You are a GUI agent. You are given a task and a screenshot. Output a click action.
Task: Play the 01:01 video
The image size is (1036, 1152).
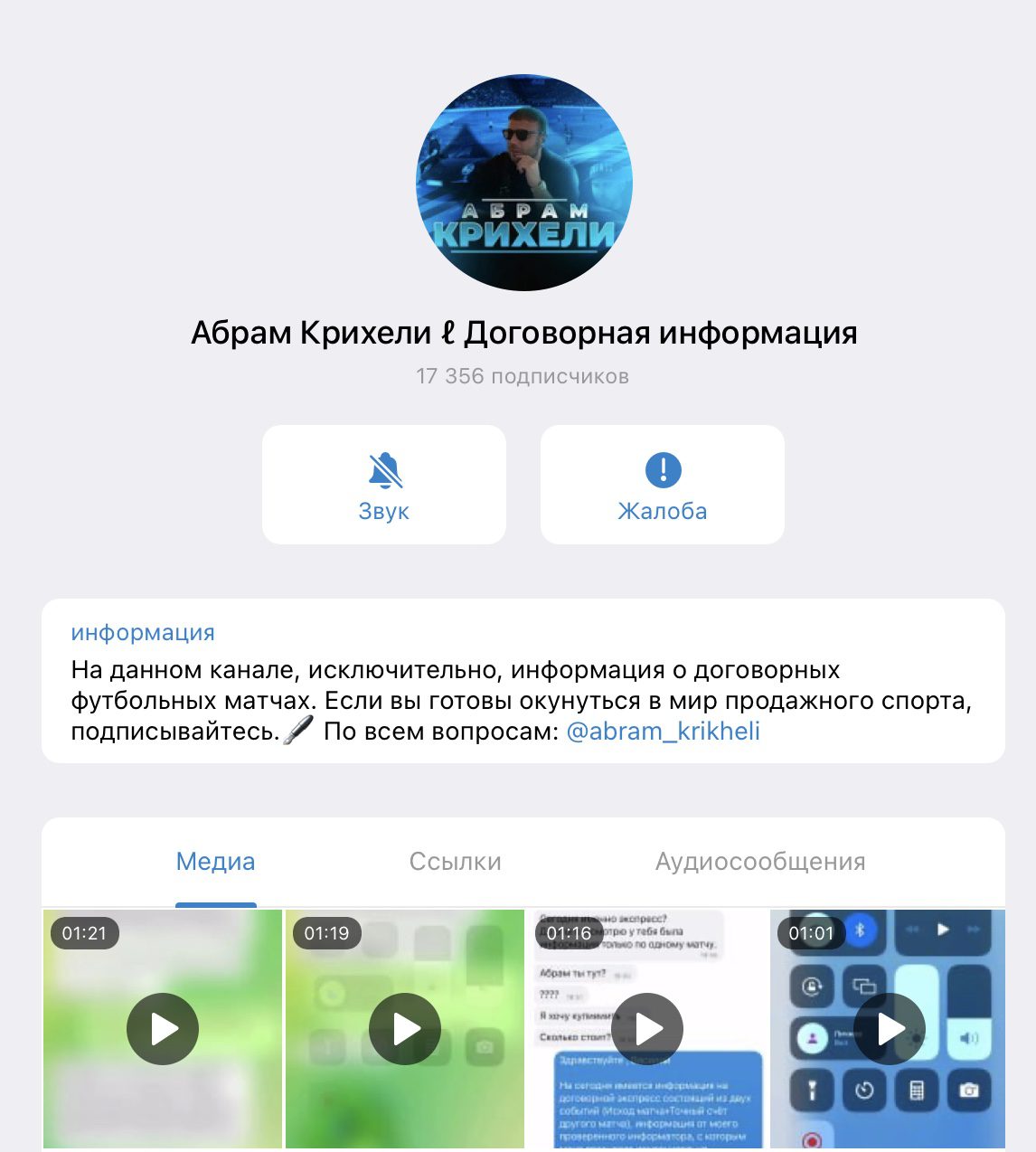point(890,1029)
